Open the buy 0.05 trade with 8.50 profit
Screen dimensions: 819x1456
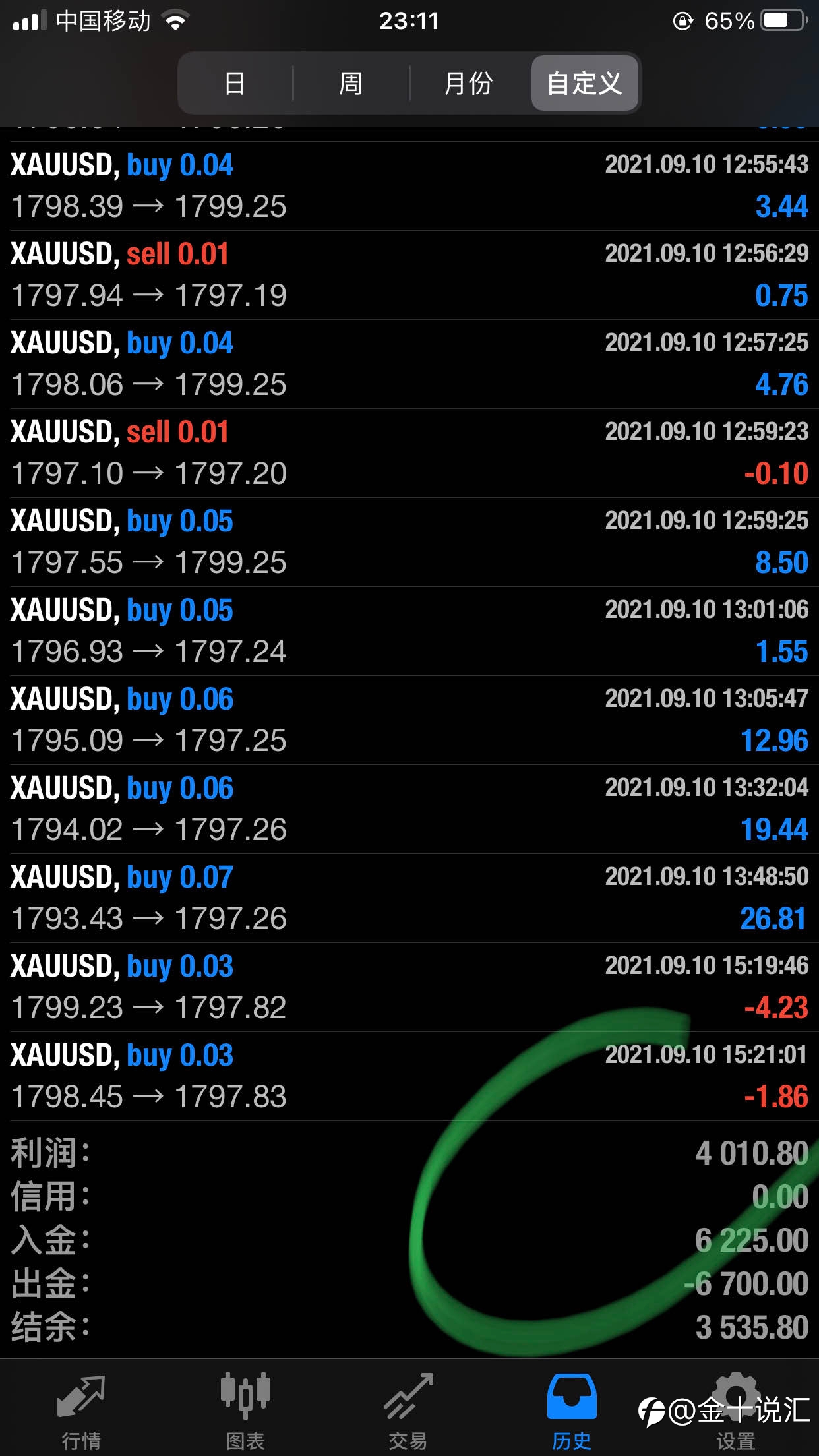(x=409, y=542)
